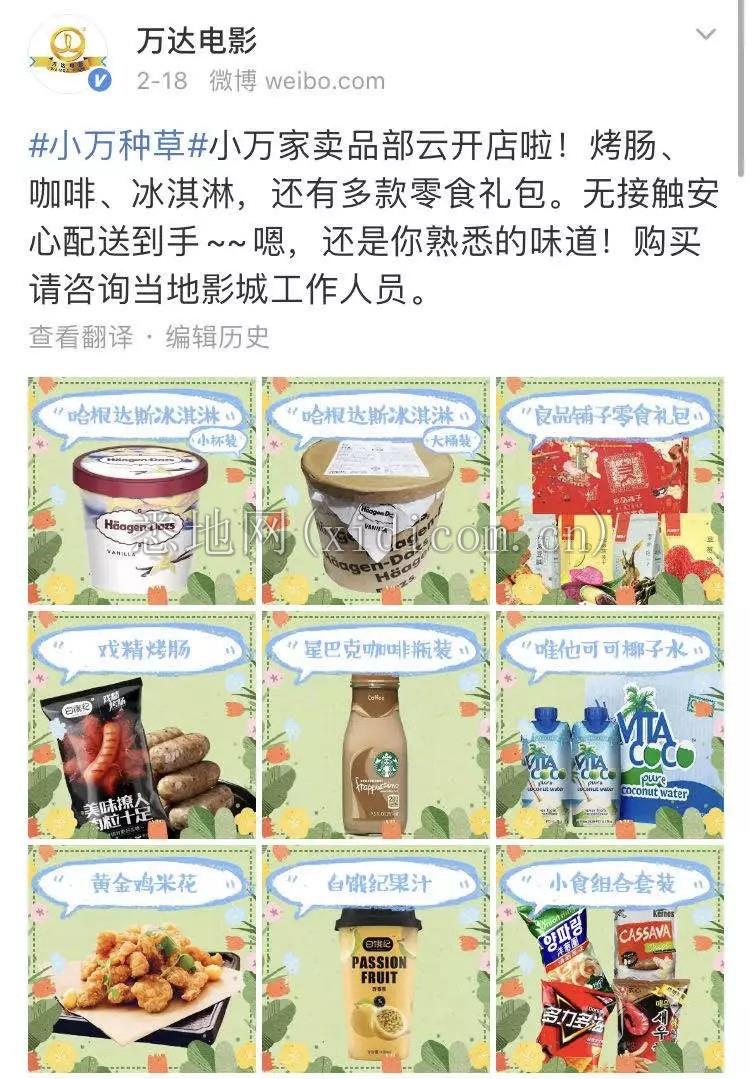Open the 星巴克咖啡瓶装 image
The height and width of the screenshot is (1079, 750).
pyautogui.click(x=375, y=725)
